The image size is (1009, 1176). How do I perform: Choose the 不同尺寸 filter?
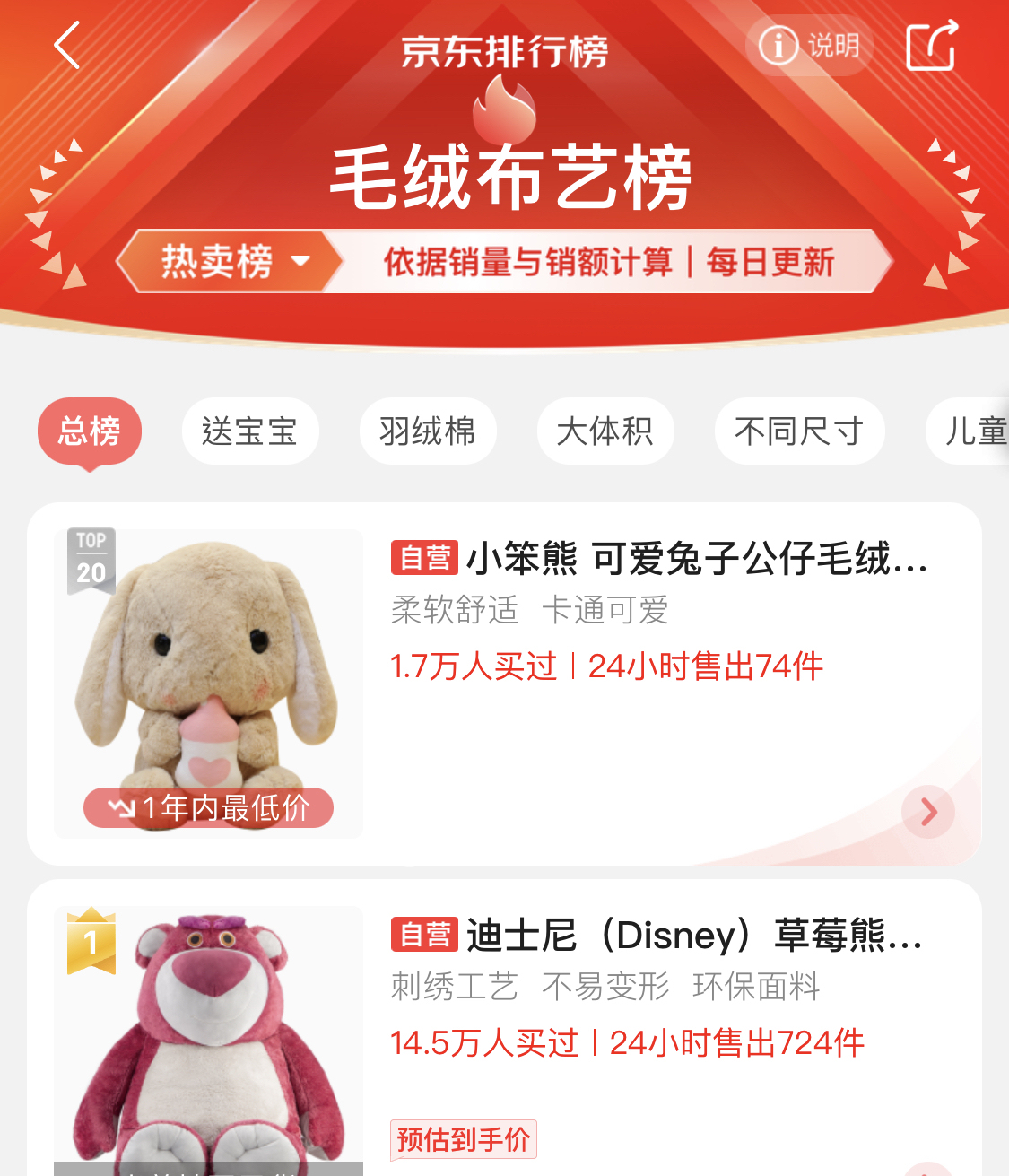click(x=798, y=431)
